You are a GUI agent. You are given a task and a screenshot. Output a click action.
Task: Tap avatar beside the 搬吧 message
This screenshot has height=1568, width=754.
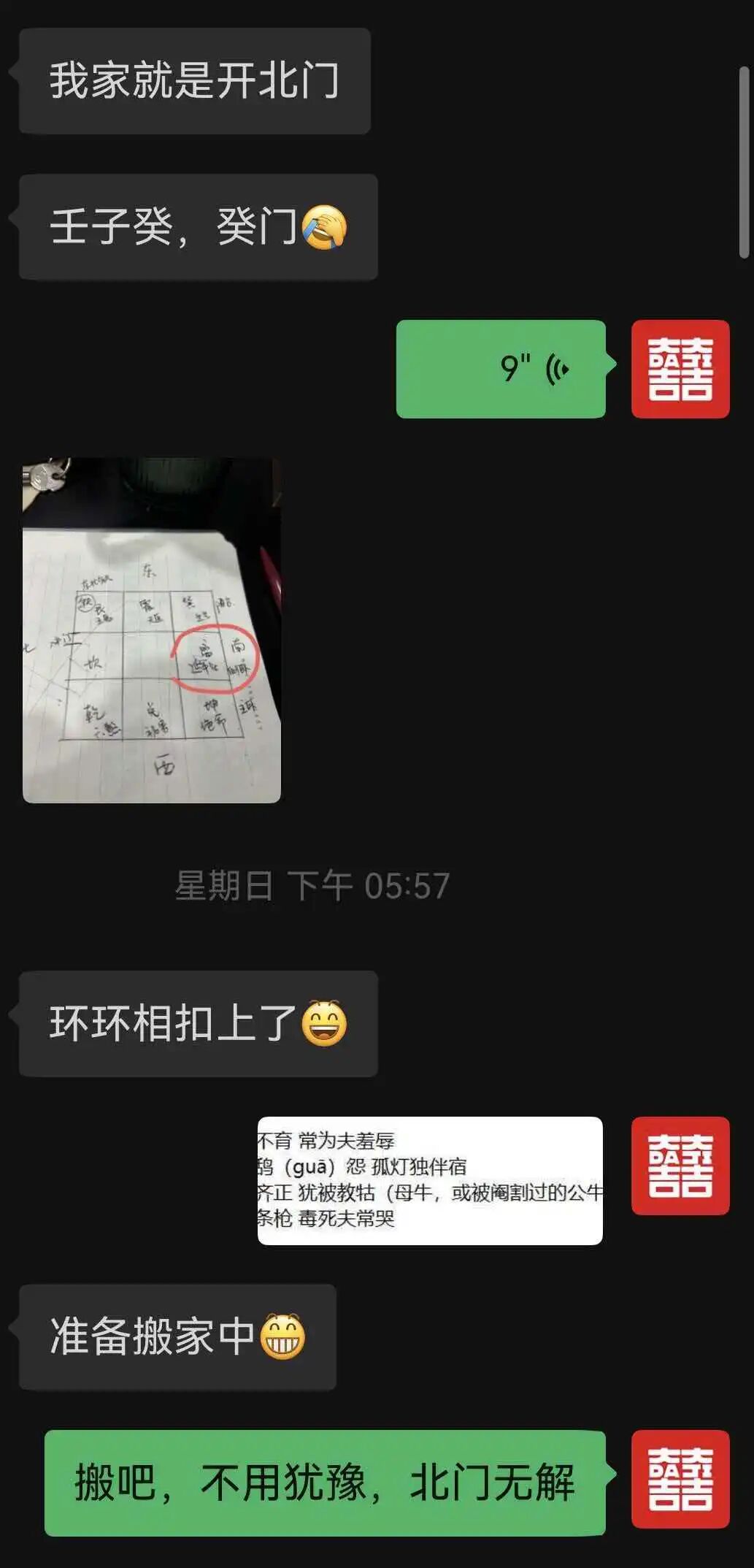[680, 1479]
